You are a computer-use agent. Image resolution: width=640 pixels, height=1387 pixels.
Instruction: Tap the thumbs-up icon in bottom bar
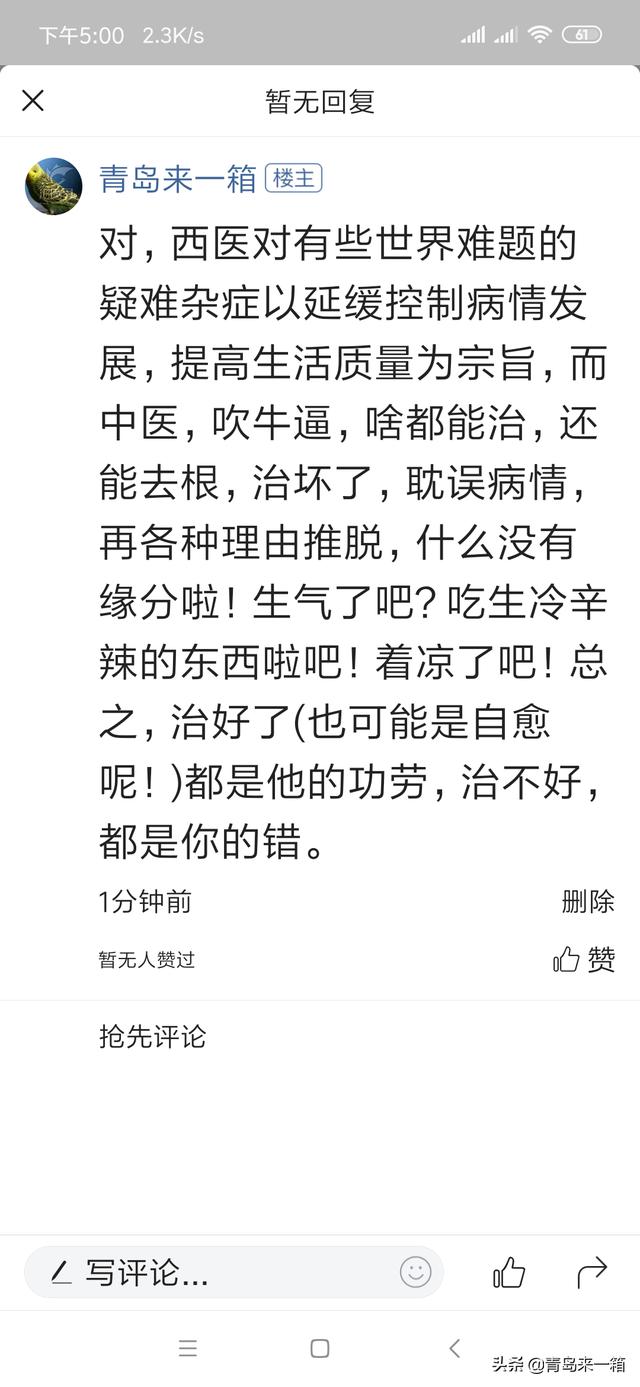[509, 1273]
